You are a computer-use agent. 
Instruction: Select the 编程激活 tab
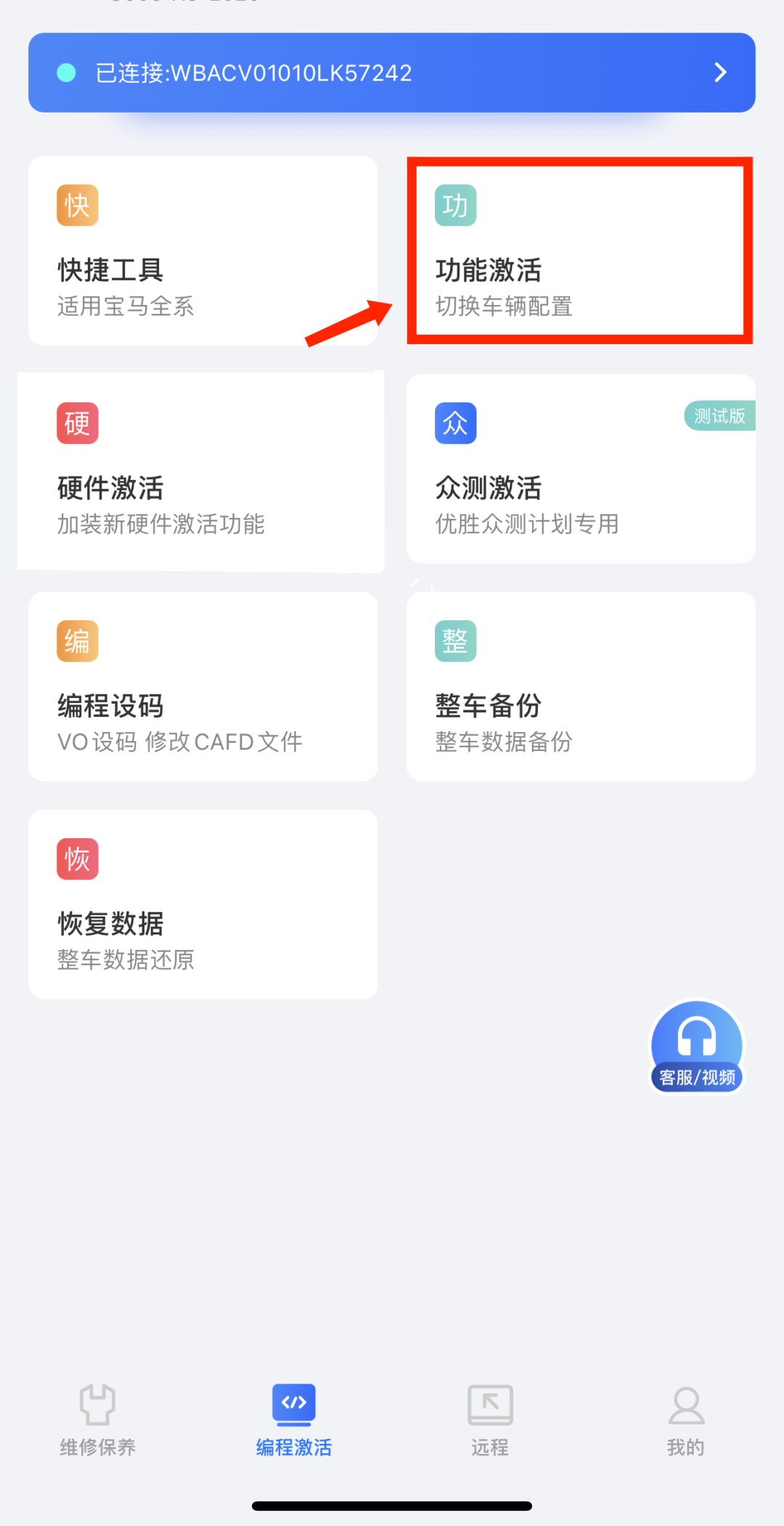click(294, 1420)
